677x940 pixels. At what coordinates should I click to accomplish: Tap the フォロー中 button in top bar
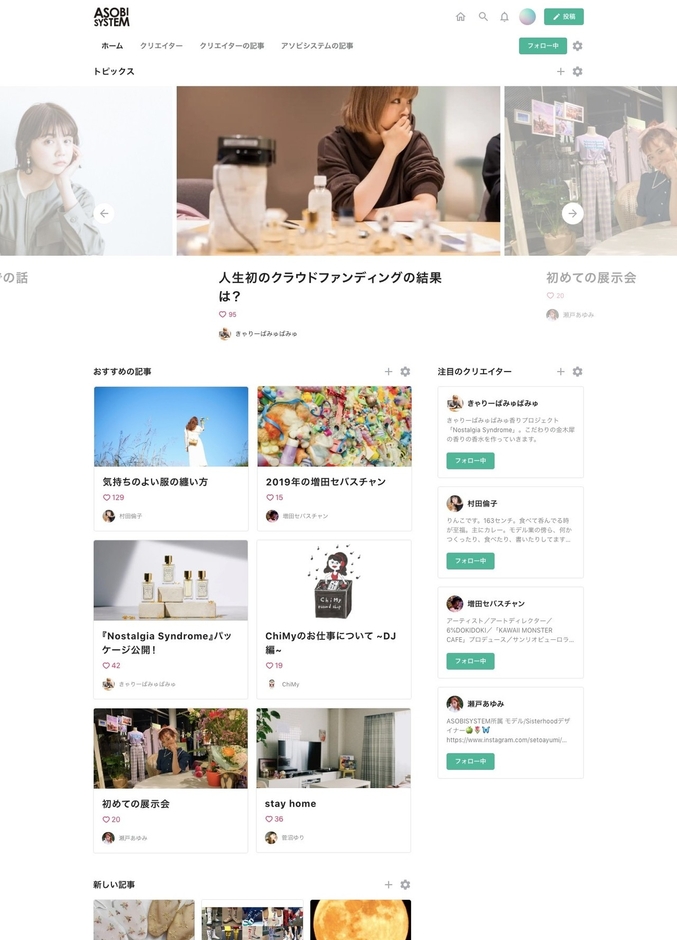point(543,46)
